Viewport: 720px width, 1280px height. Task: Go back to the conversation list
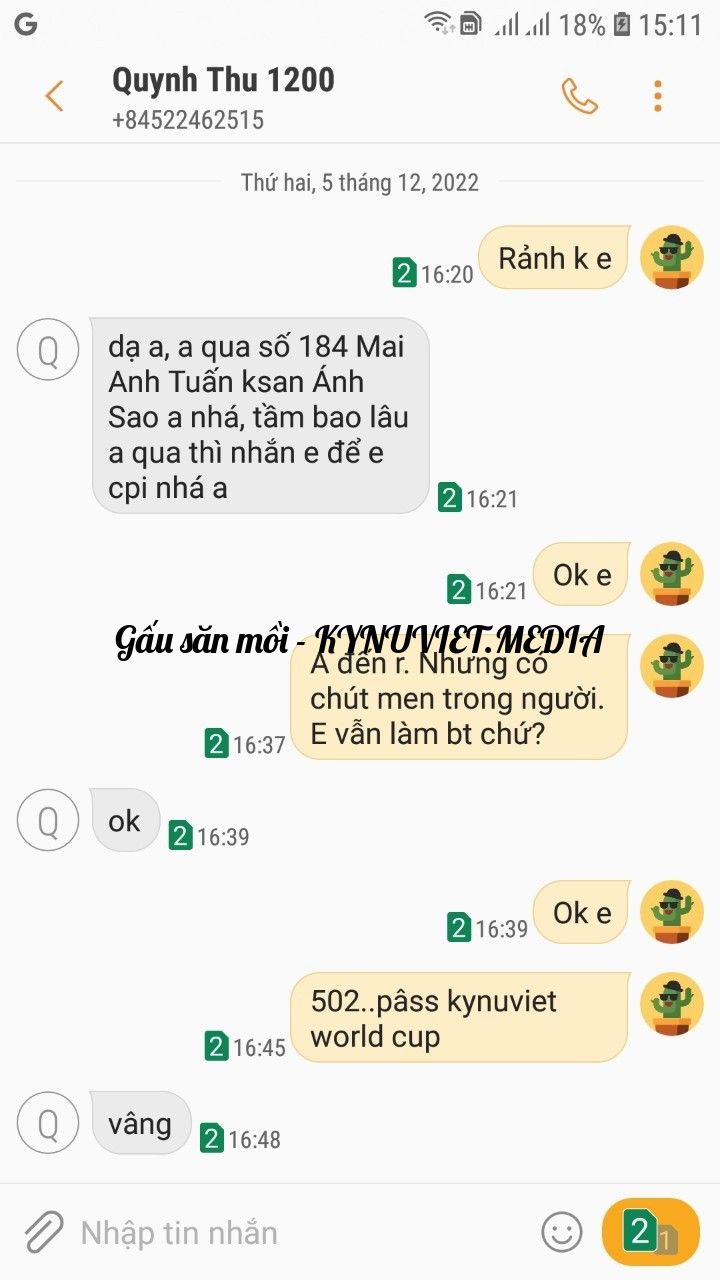click(x=54, y=97)
